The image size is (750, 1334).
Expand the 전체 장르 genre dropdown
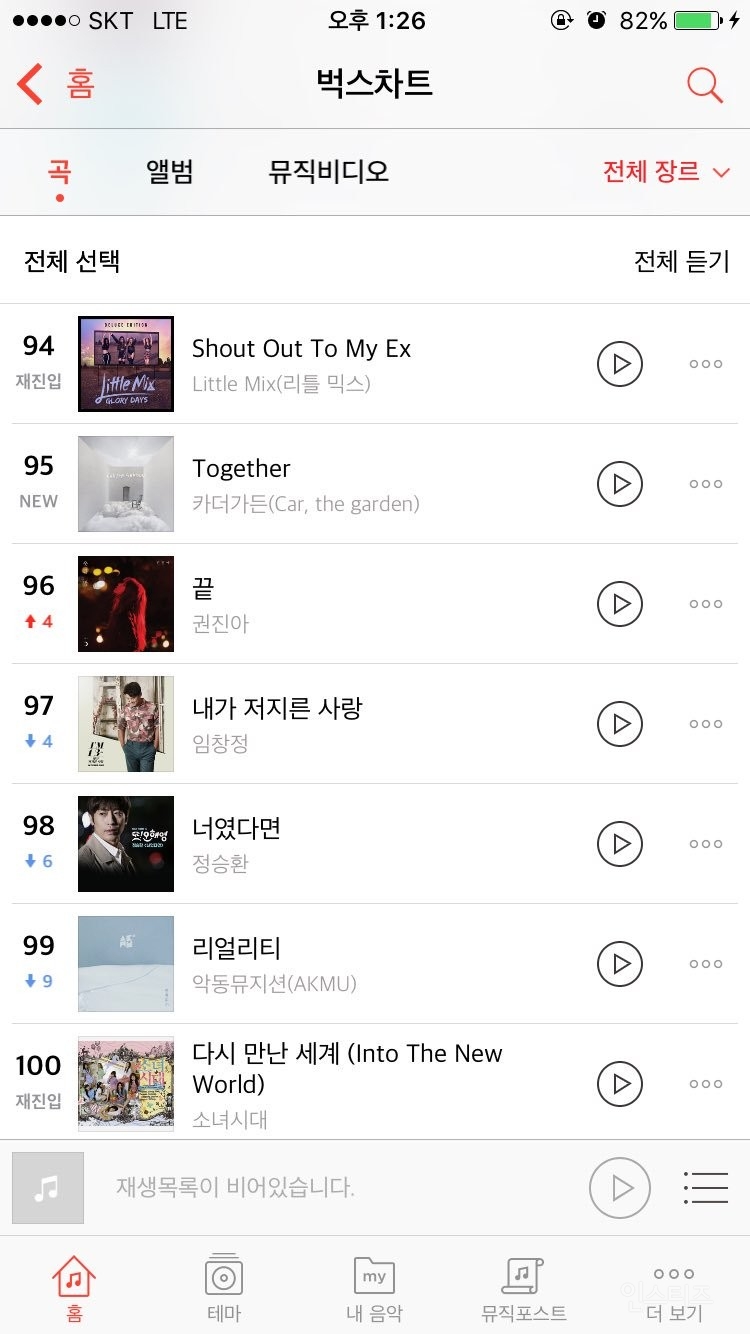666,172
